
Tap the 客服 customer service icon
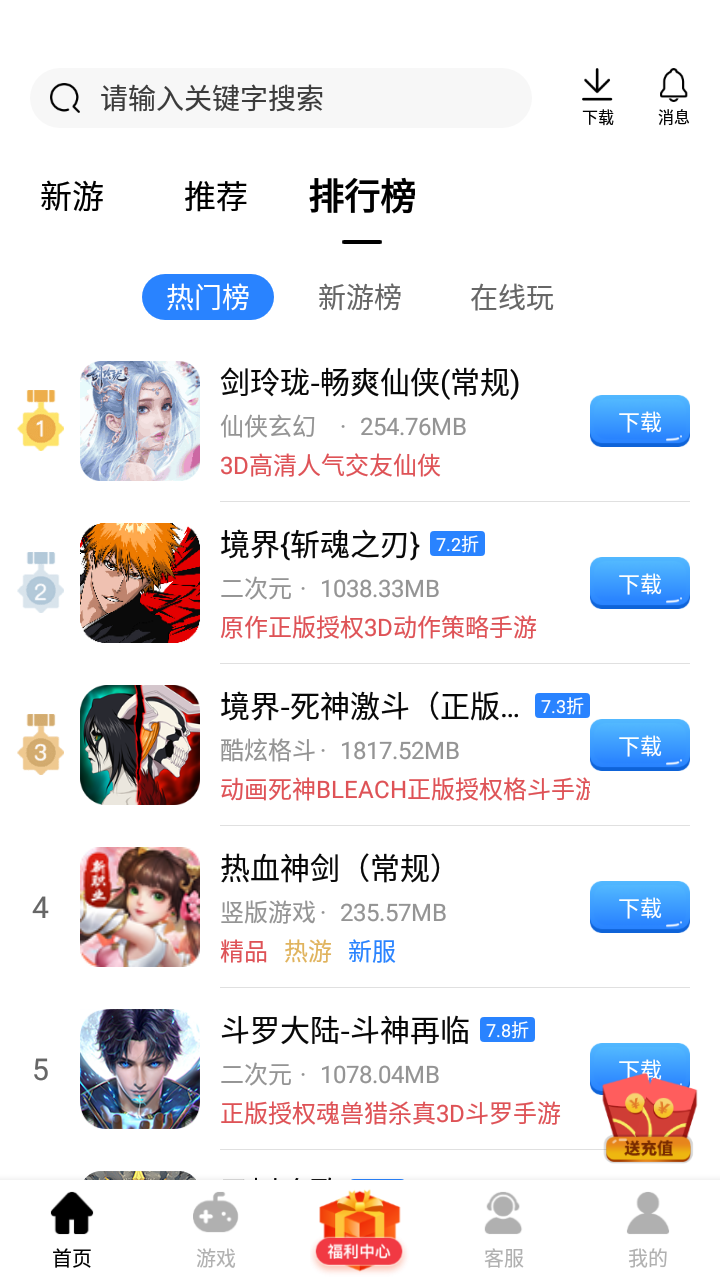point(504,1215)
